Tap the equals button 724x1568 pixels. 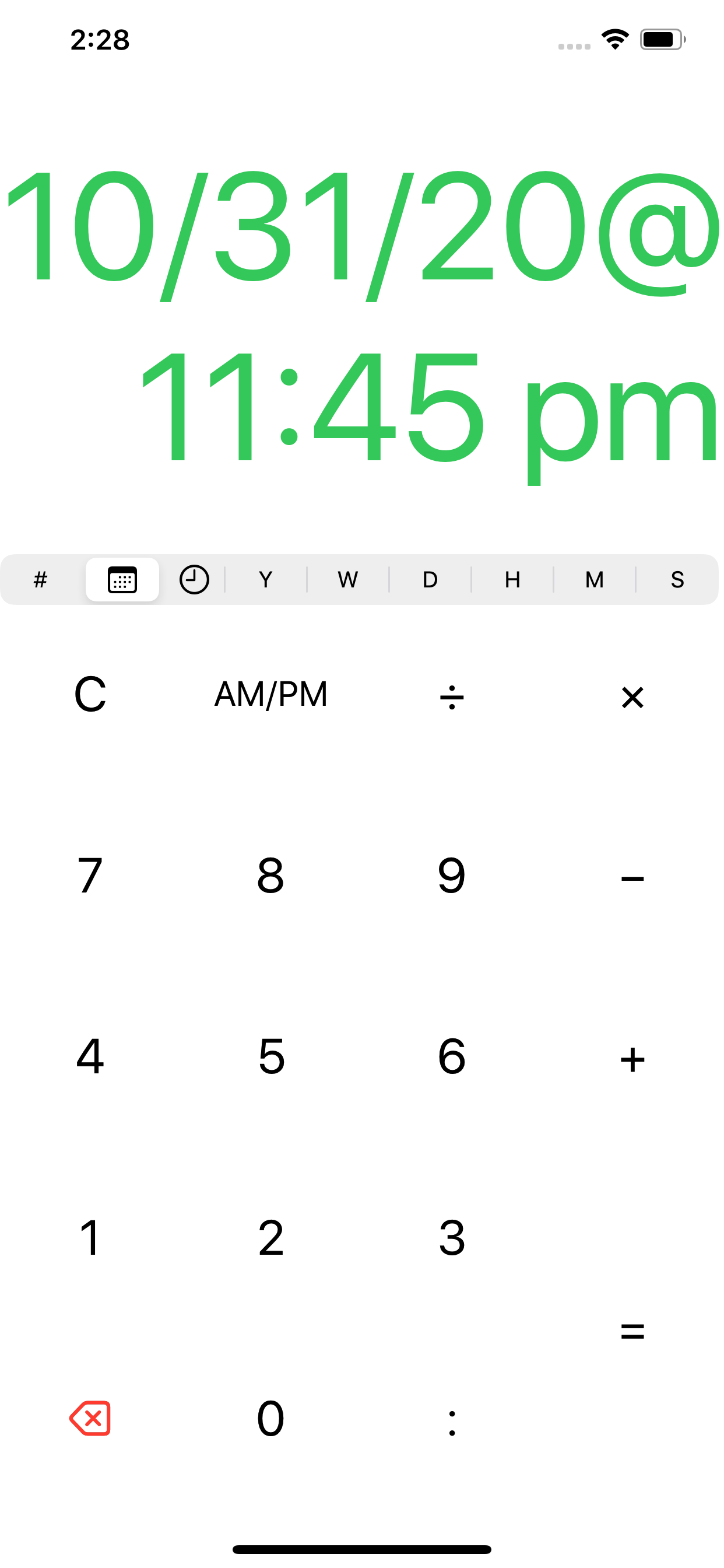pos(632,1331)
